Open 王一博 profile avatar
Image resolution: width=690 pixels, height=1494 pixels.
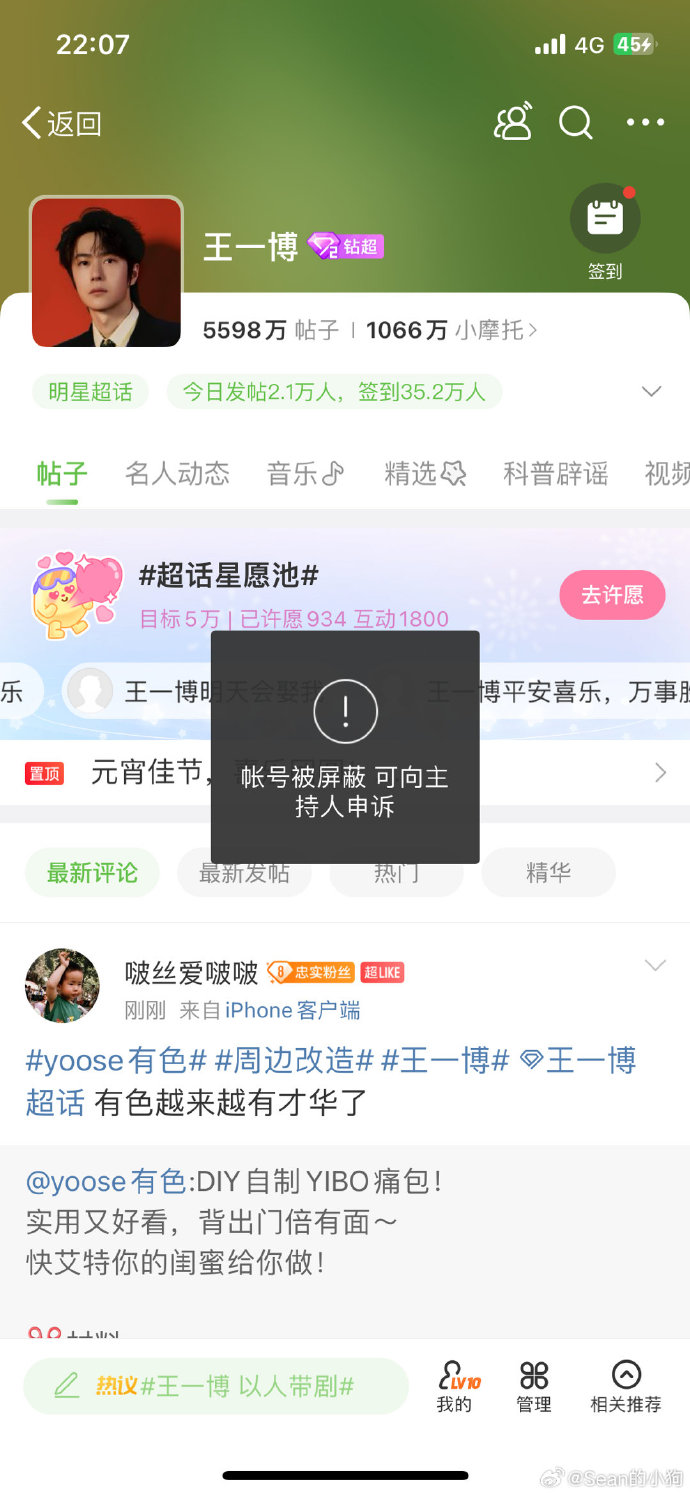click(x=106, y=272)
